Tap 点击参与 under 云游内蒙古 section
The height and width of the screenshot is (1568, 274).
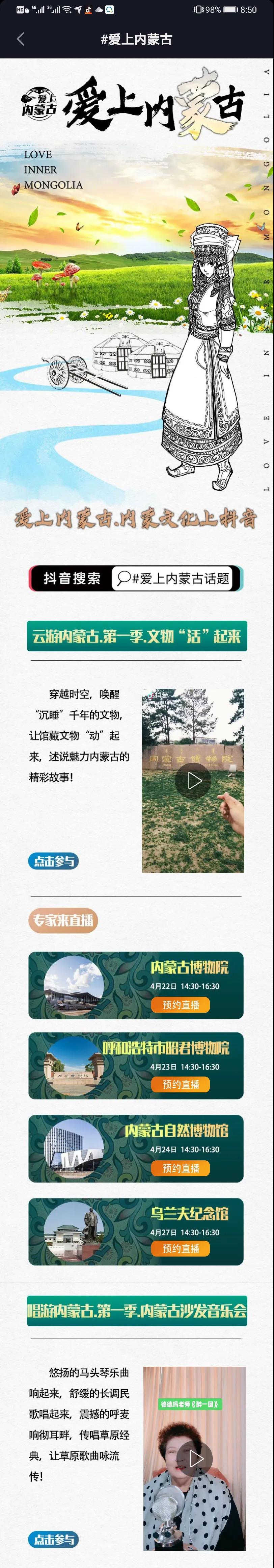[x=53, y=861]
